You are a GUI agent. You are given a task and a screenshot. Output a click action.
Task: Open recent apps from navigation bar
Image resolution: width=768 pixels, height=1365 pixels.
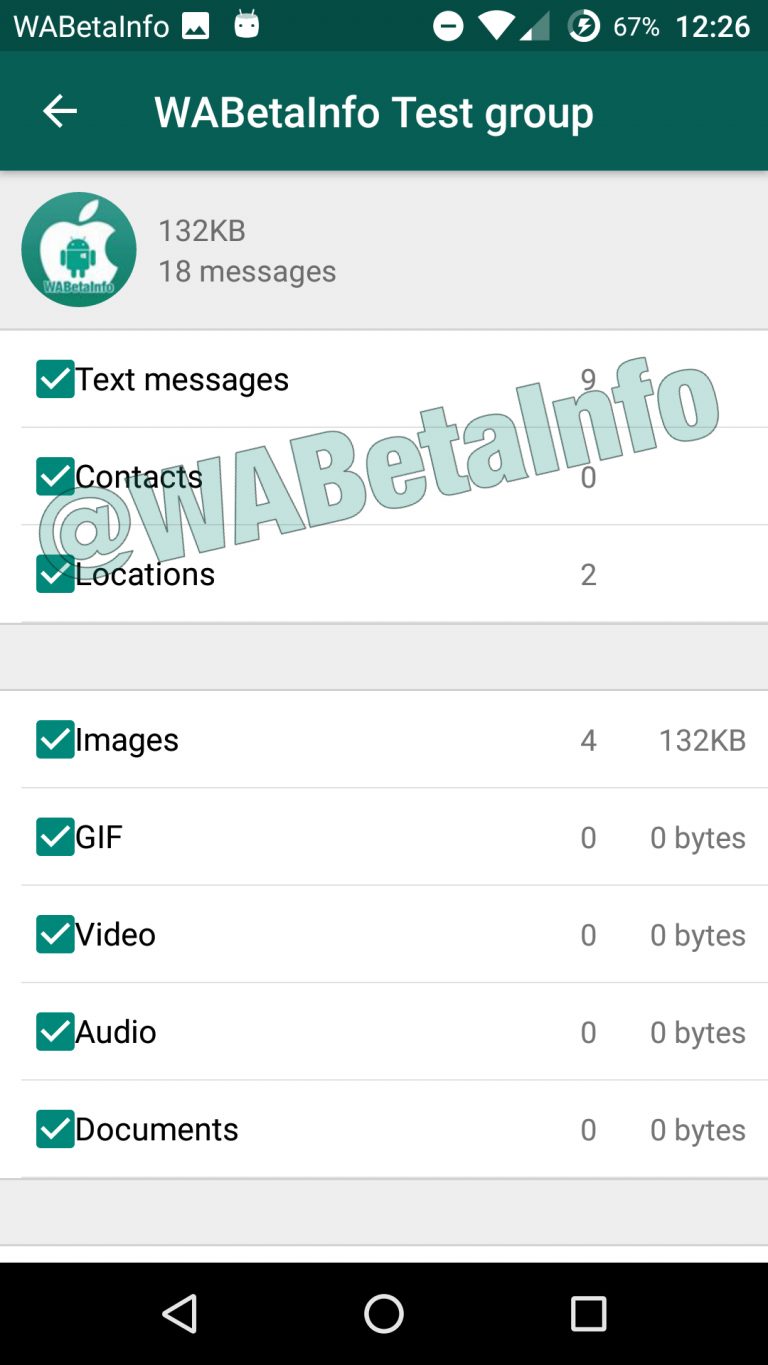[x=588, y=1314]
